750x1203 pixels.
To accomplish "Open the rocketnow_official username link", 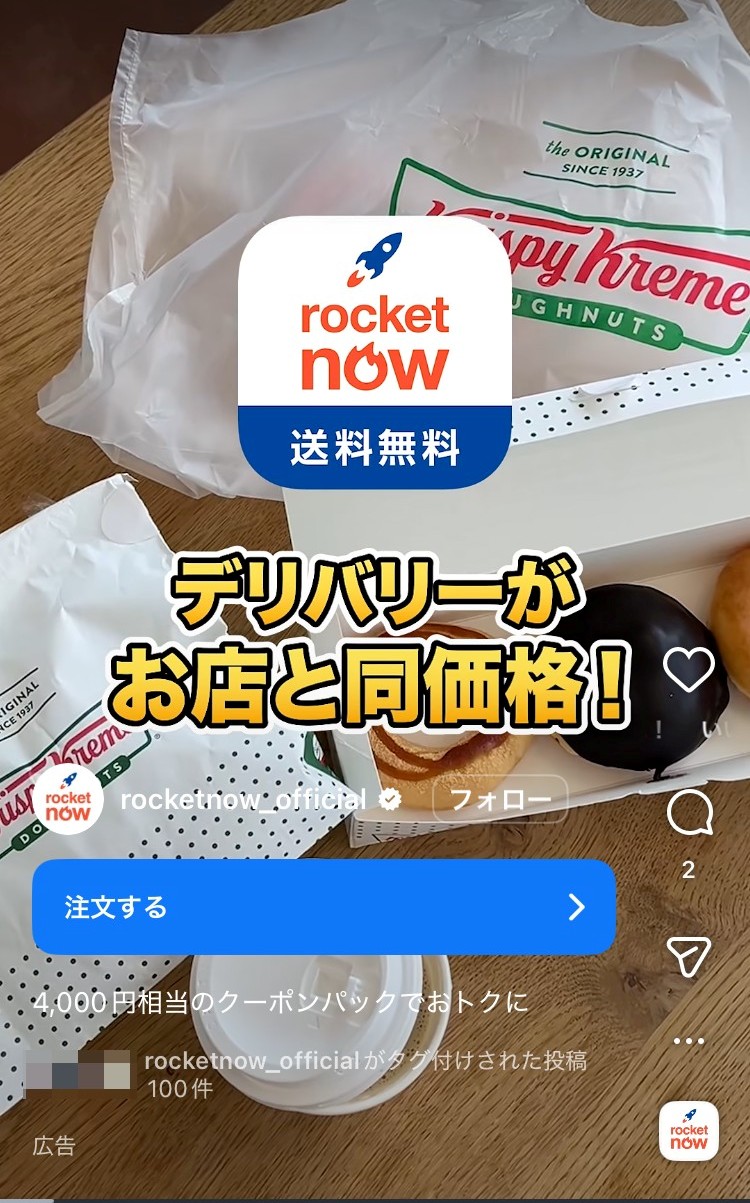I will click(x=242, y=800).
